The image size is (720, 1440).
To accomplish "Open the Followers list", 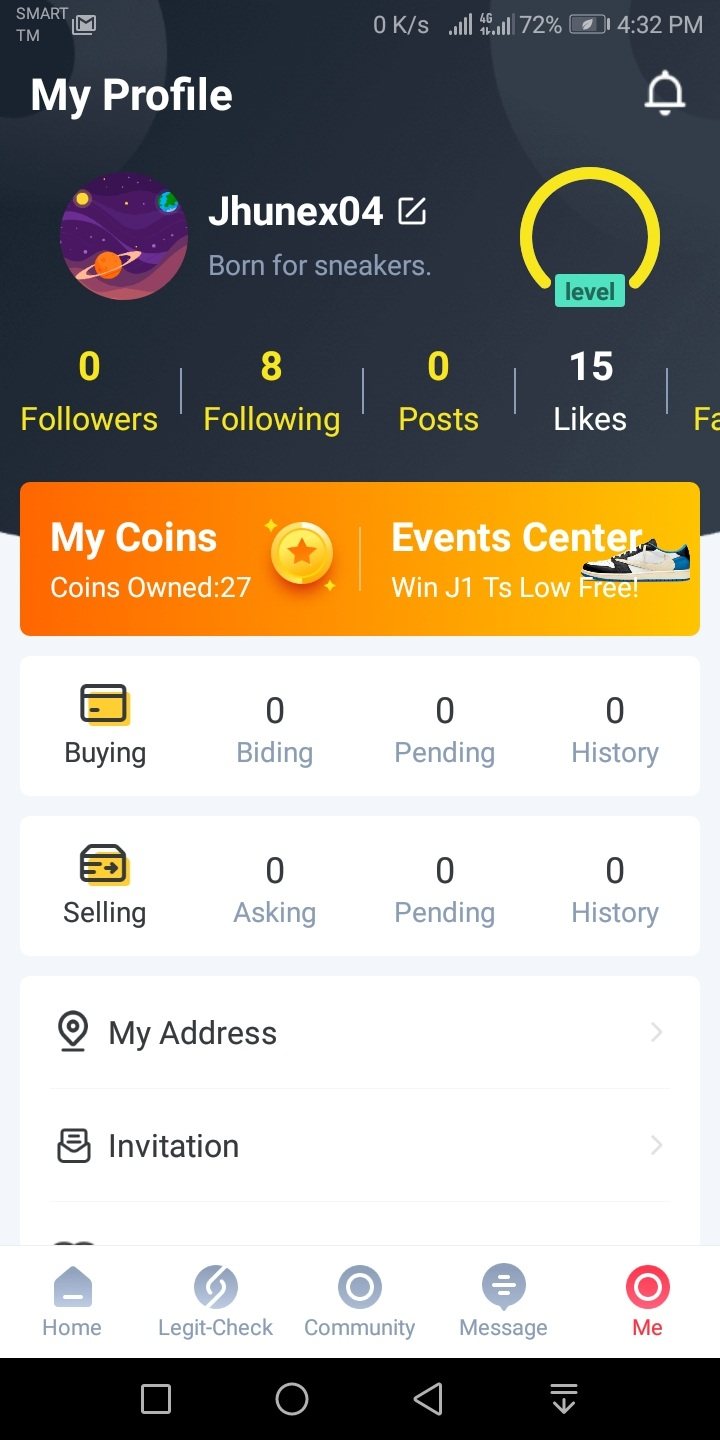I will (x=89, y=392).
